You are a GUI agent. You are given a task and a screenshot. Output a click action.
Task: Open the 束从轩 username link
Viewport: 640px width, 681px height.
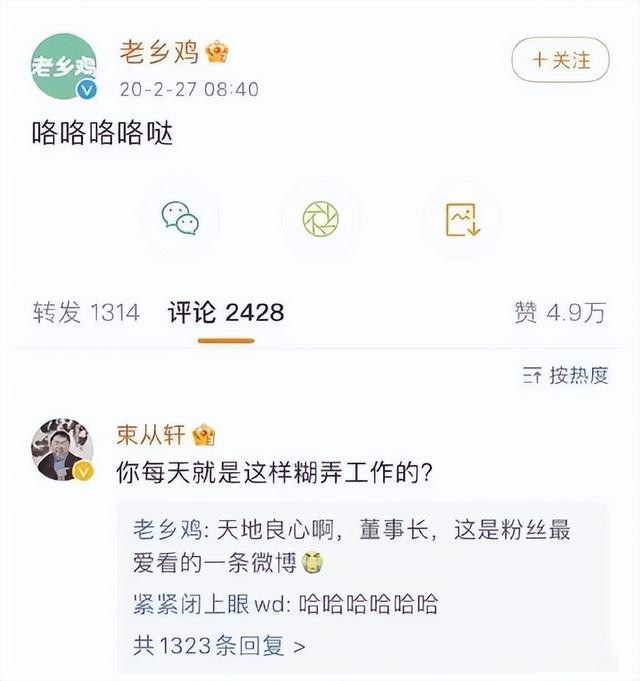tap(151, 435)
